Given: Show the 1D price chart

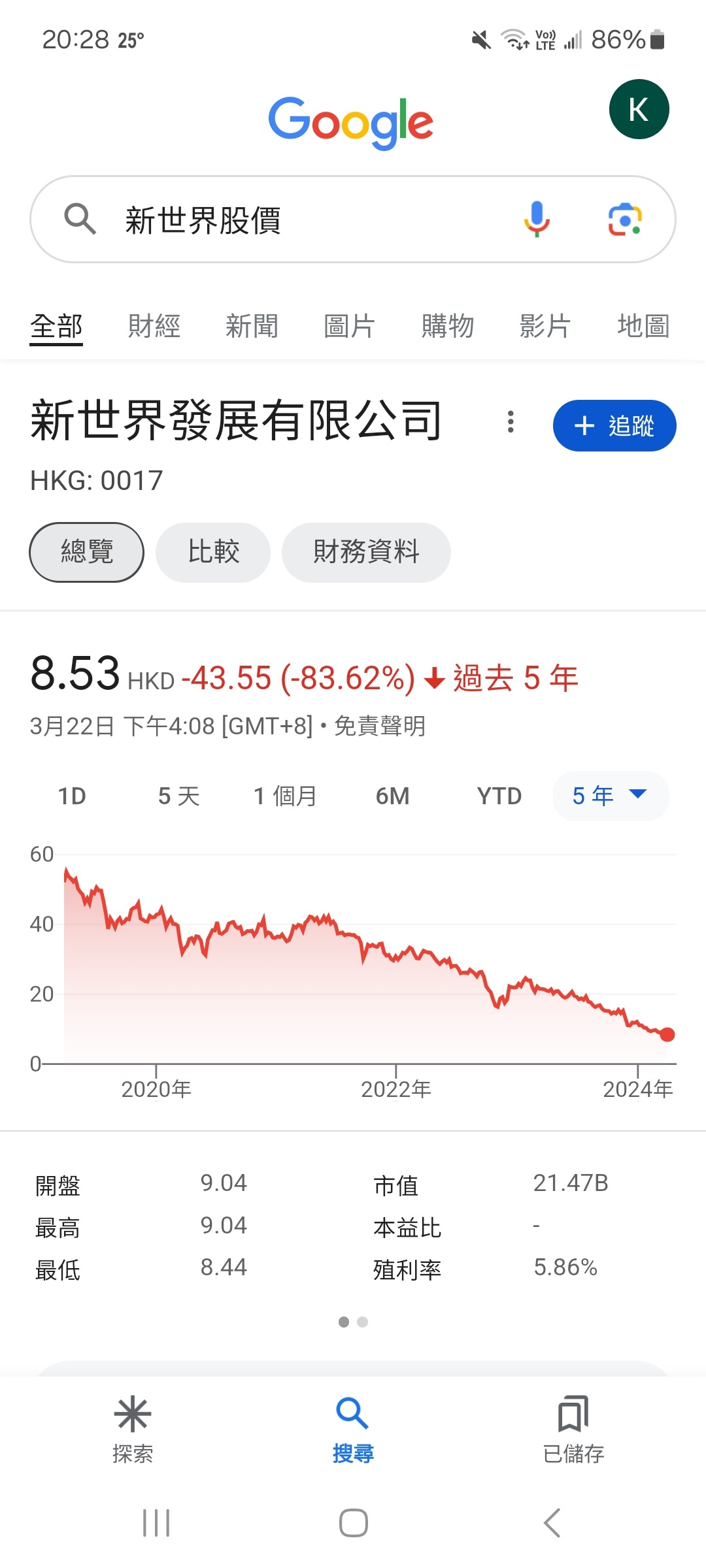Looking at the screenshot, I should 72,796.
